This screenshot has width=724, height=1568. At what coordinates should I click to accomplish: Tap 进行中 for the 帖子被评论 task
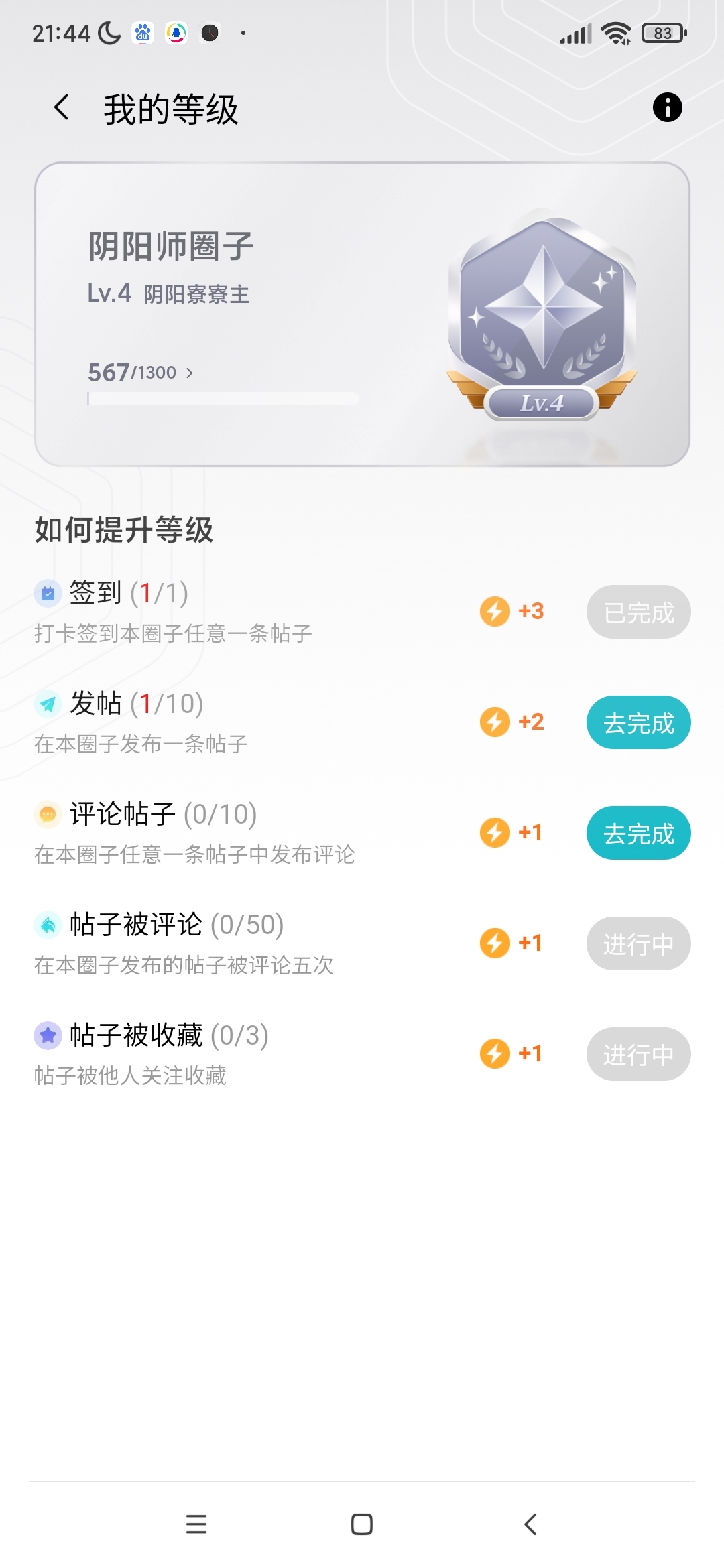638,943
